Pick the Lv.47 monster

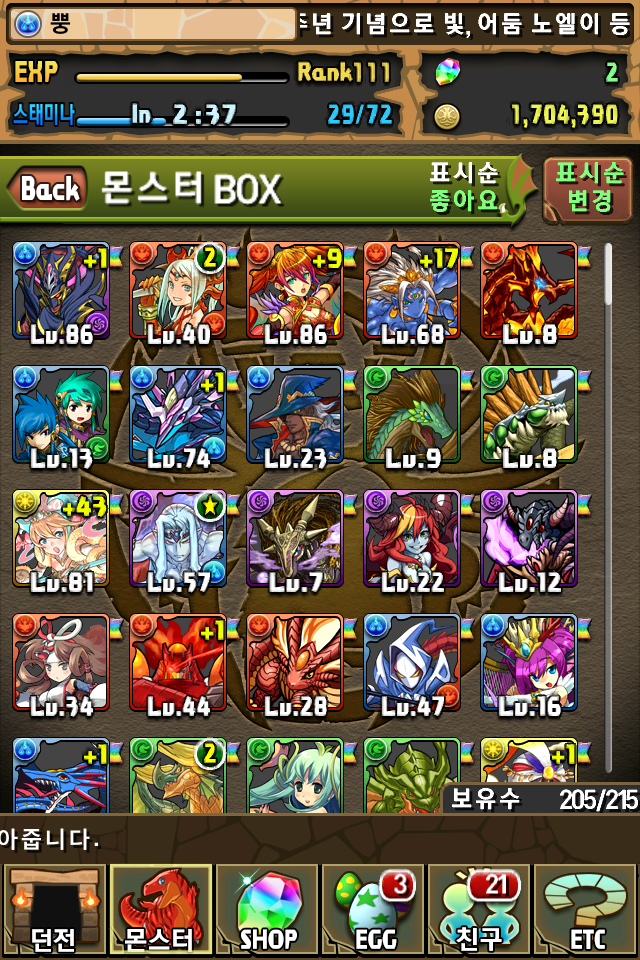point(412,663)
